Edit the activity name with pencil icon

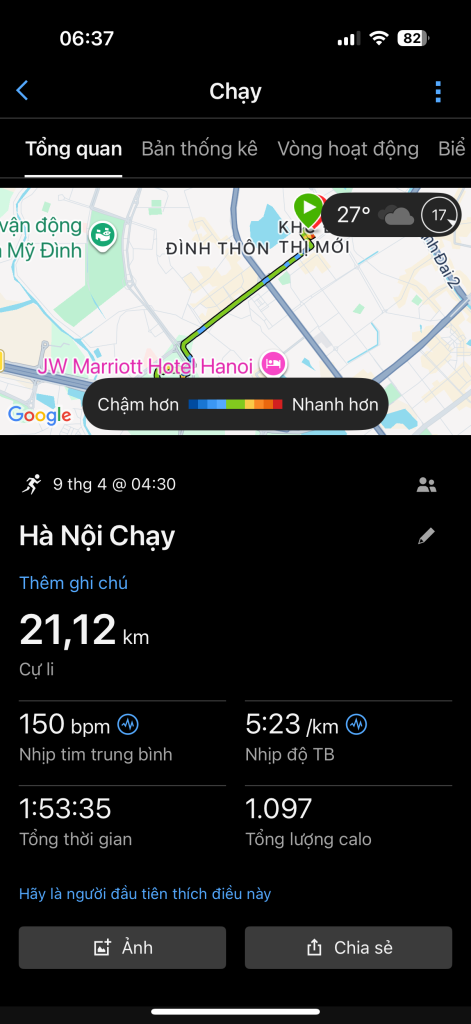[x=426, y=537]
